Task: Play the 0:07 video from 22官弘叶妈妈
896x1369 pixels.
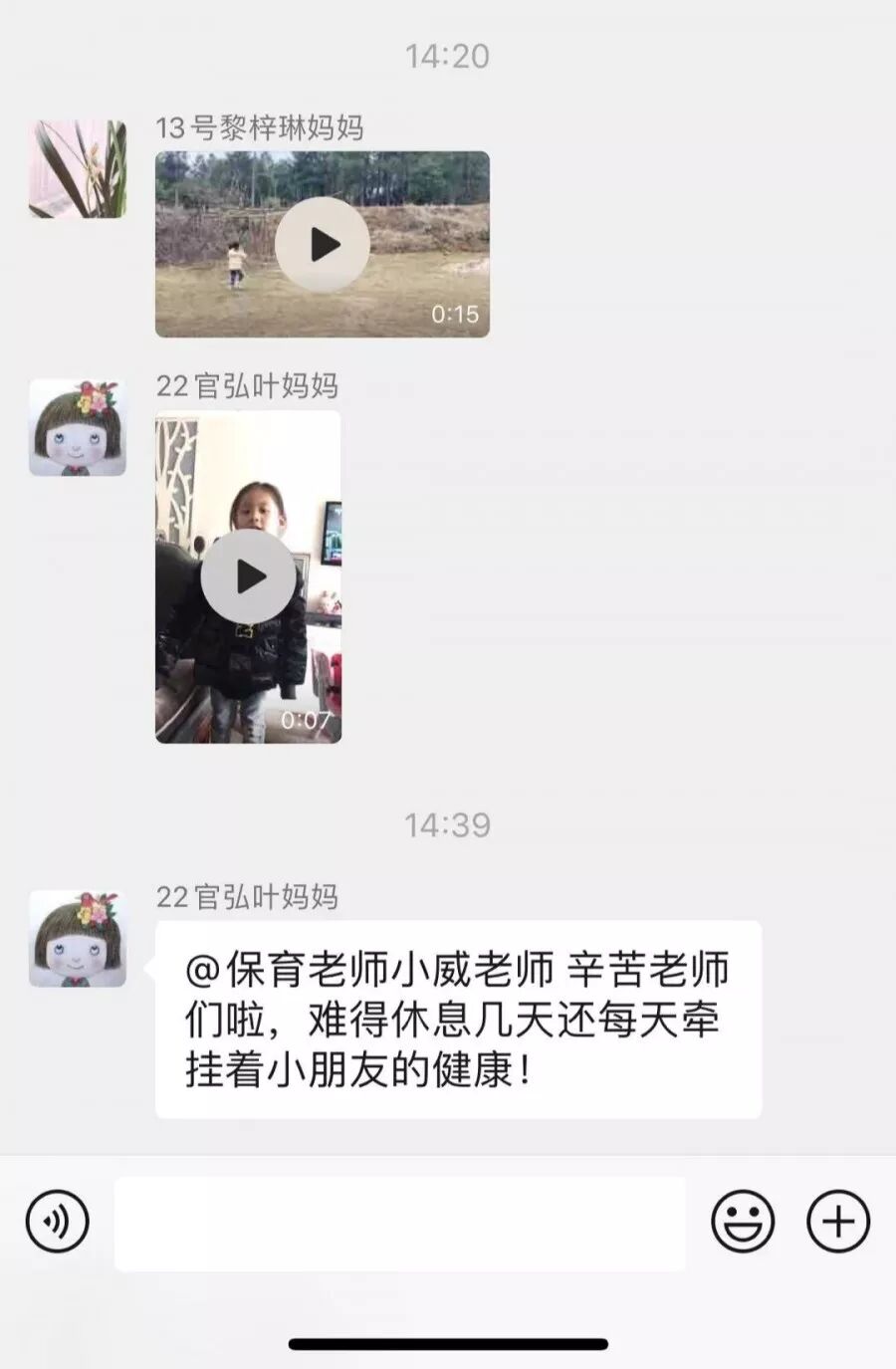Action: [x=248, y=576]
